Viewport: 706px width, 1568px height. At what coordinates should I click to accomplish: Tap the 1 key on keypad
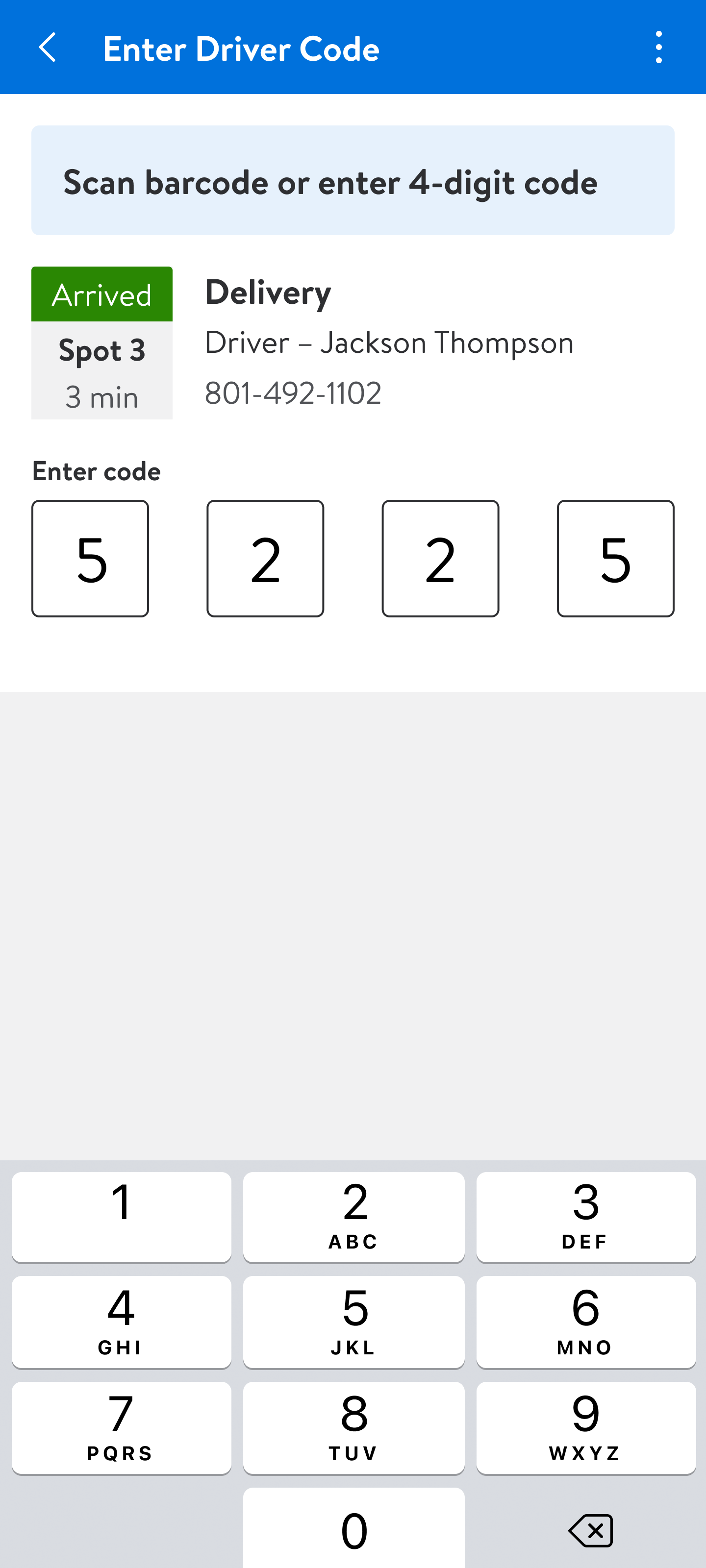121,1216
